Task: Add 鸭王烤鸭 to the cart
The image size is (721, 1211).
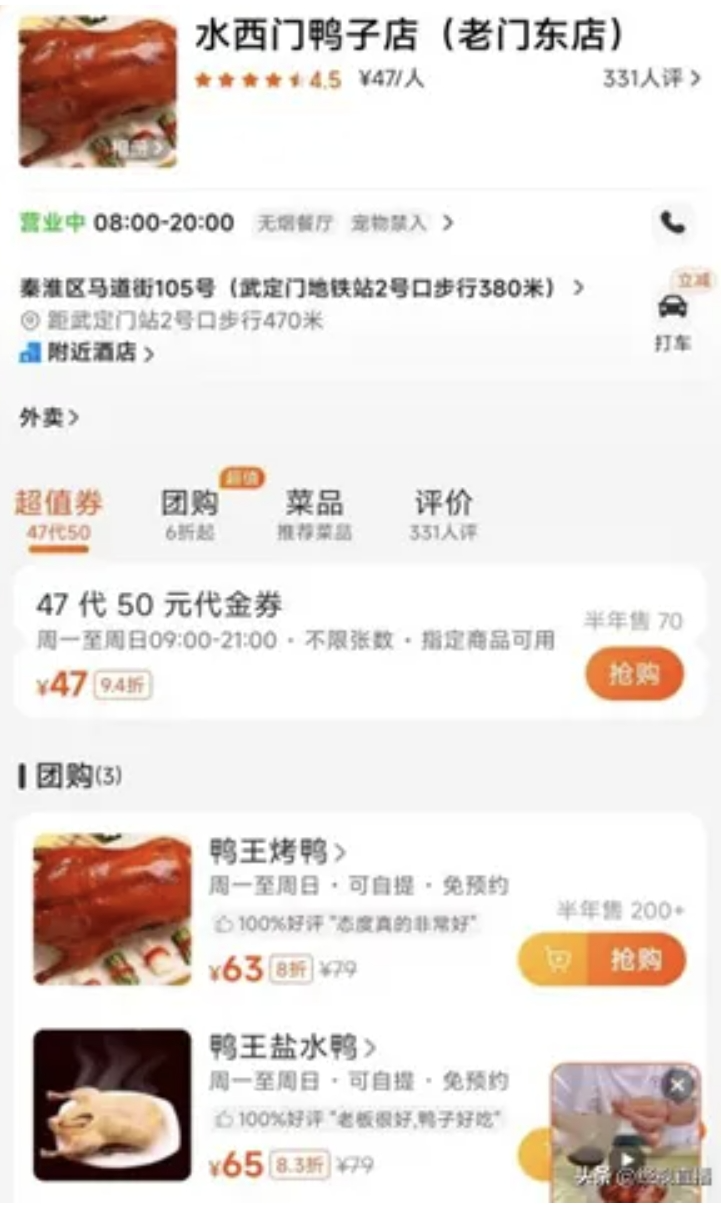Action: point(555,960)
